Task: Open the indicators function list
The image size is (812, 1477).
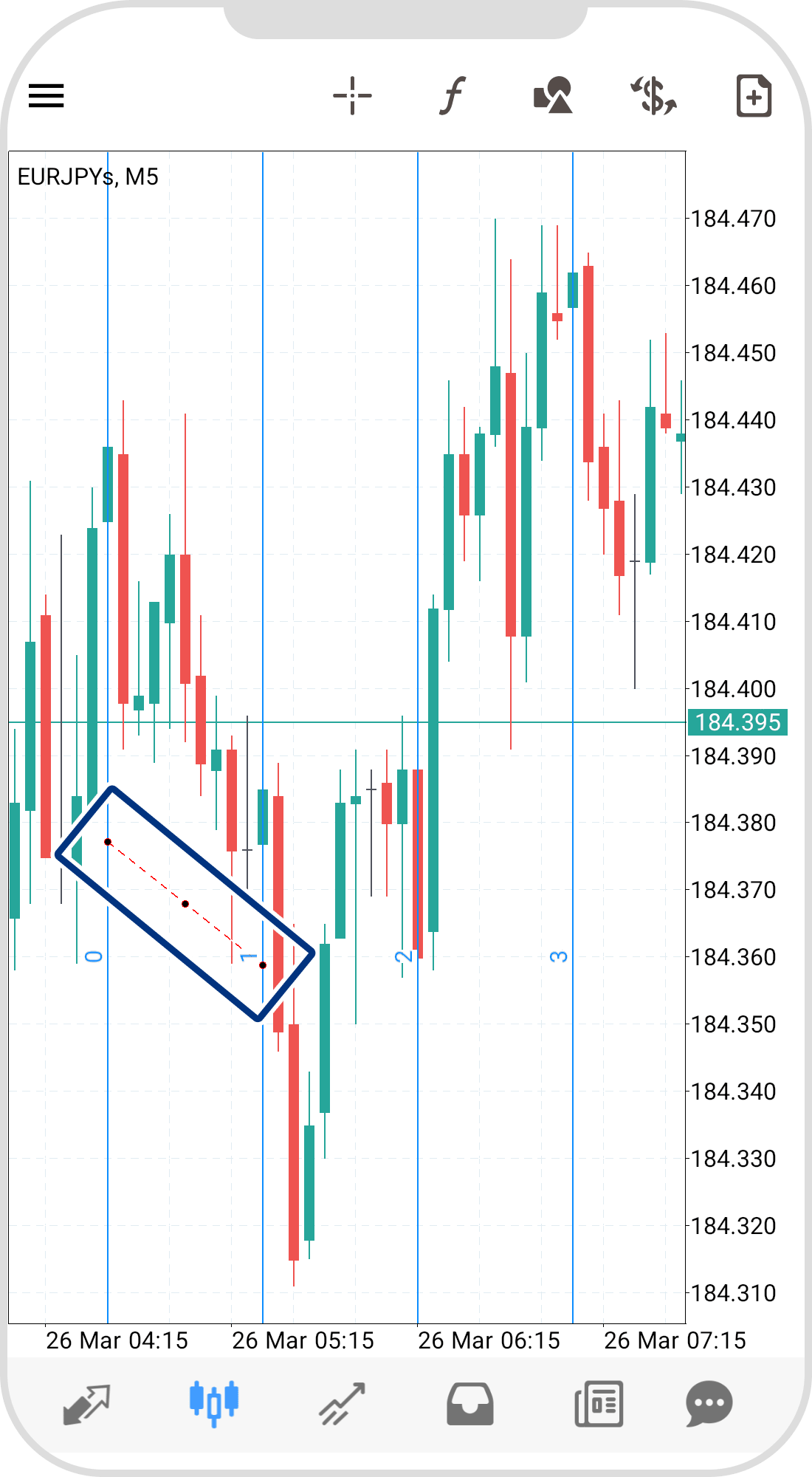Action: 452,96
